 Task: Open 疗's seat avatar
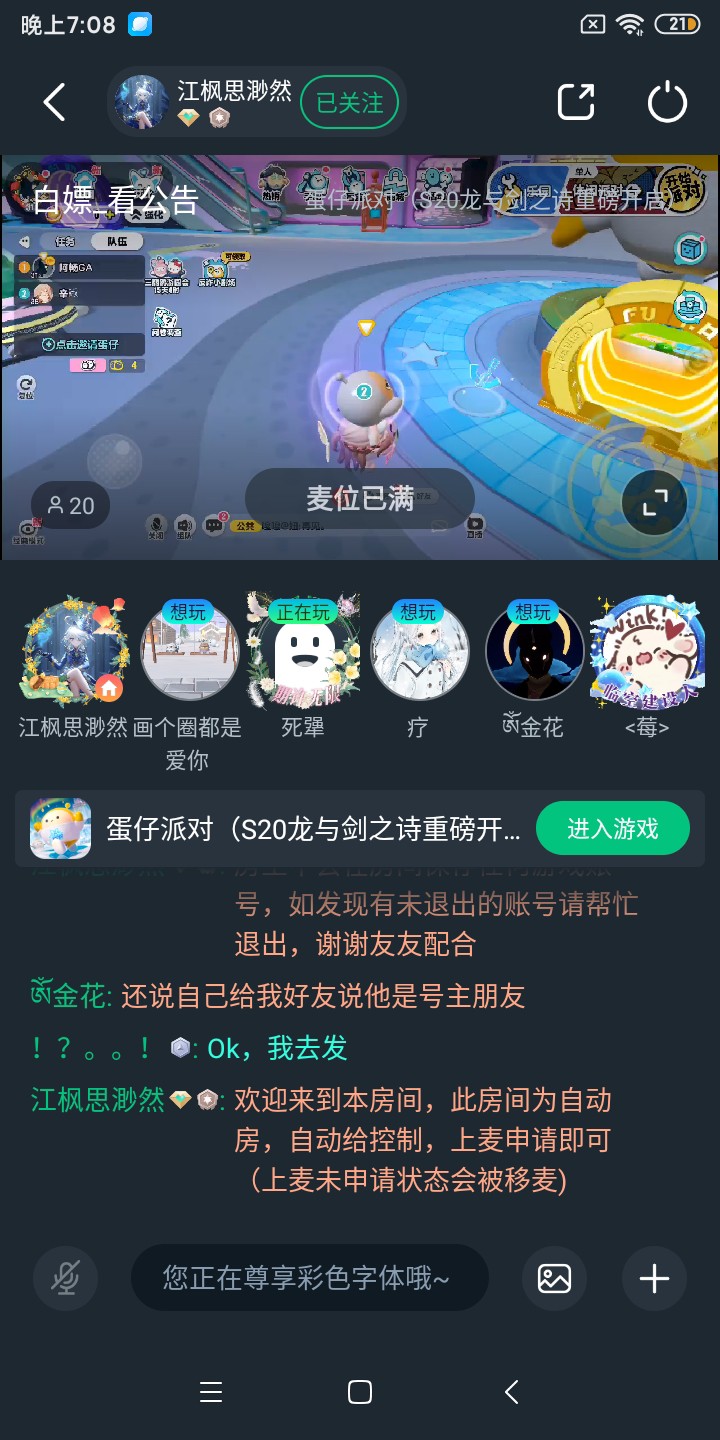pyautogui.click(x=418, y=652)
